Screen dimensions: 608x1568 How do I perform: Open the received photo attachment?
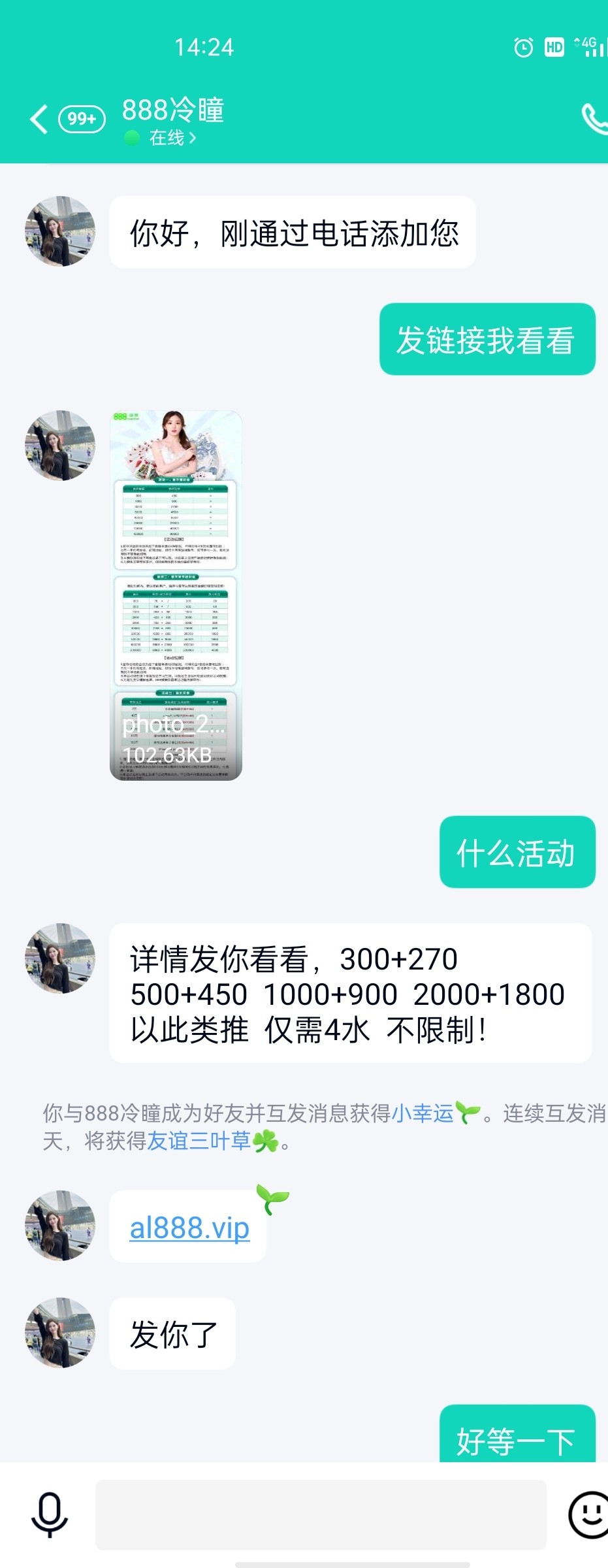tap(176, 595)
